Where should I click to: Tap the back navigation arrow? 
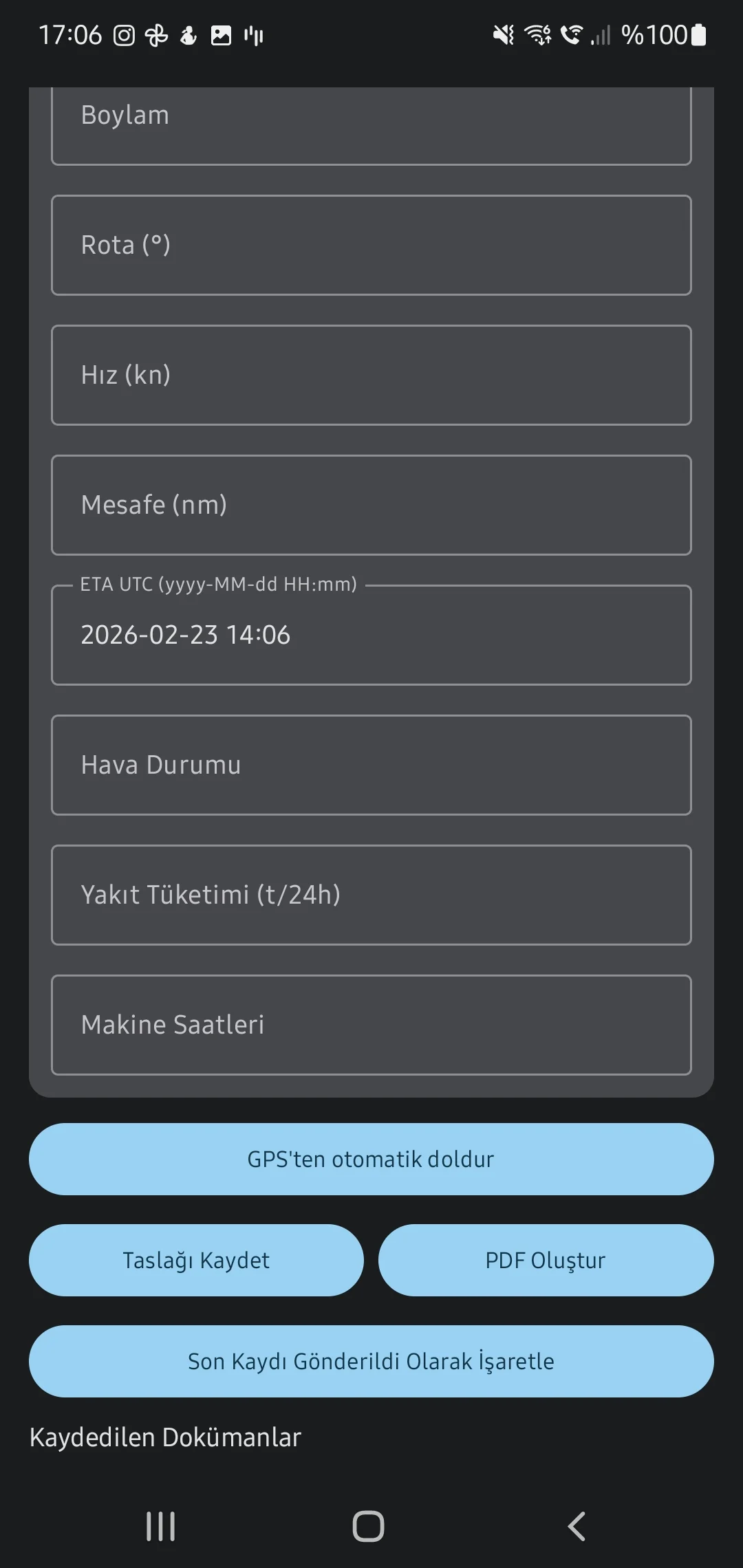pos(577,1525)
